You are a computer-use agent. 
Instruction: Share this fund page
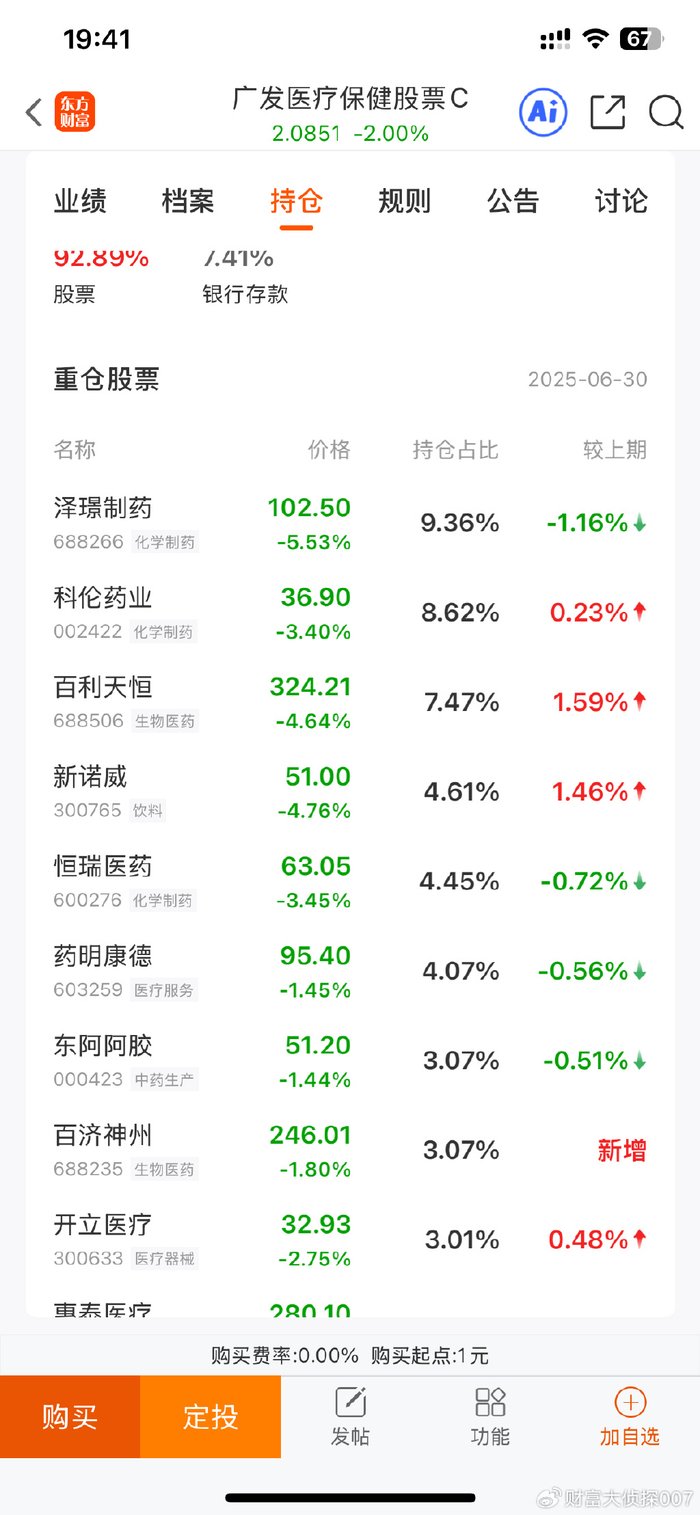click(x=607, y=112)
